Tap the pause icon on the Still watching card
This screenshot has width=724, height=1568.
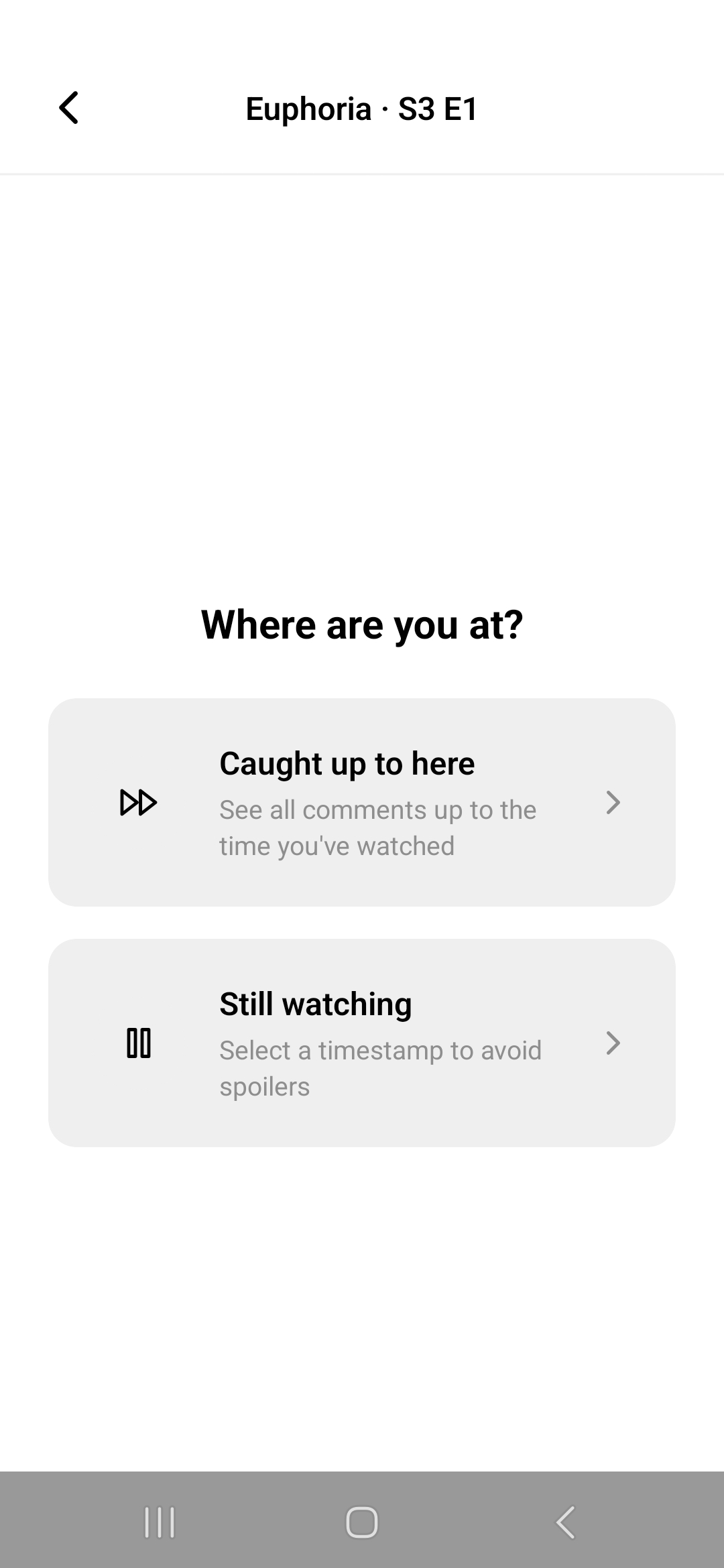[137, 1043]
